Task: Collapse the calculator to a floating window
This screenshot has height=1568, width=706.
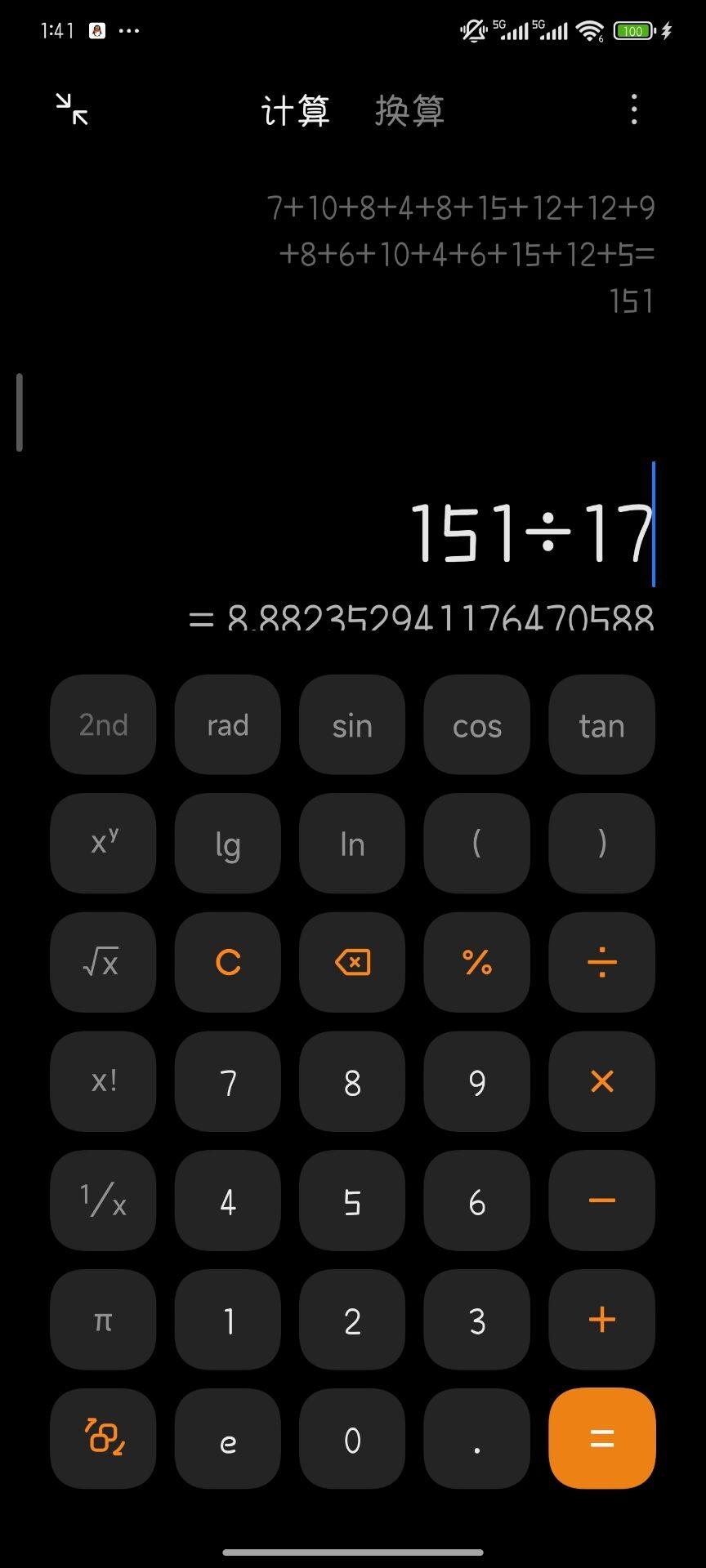Action: pos(72,109)
